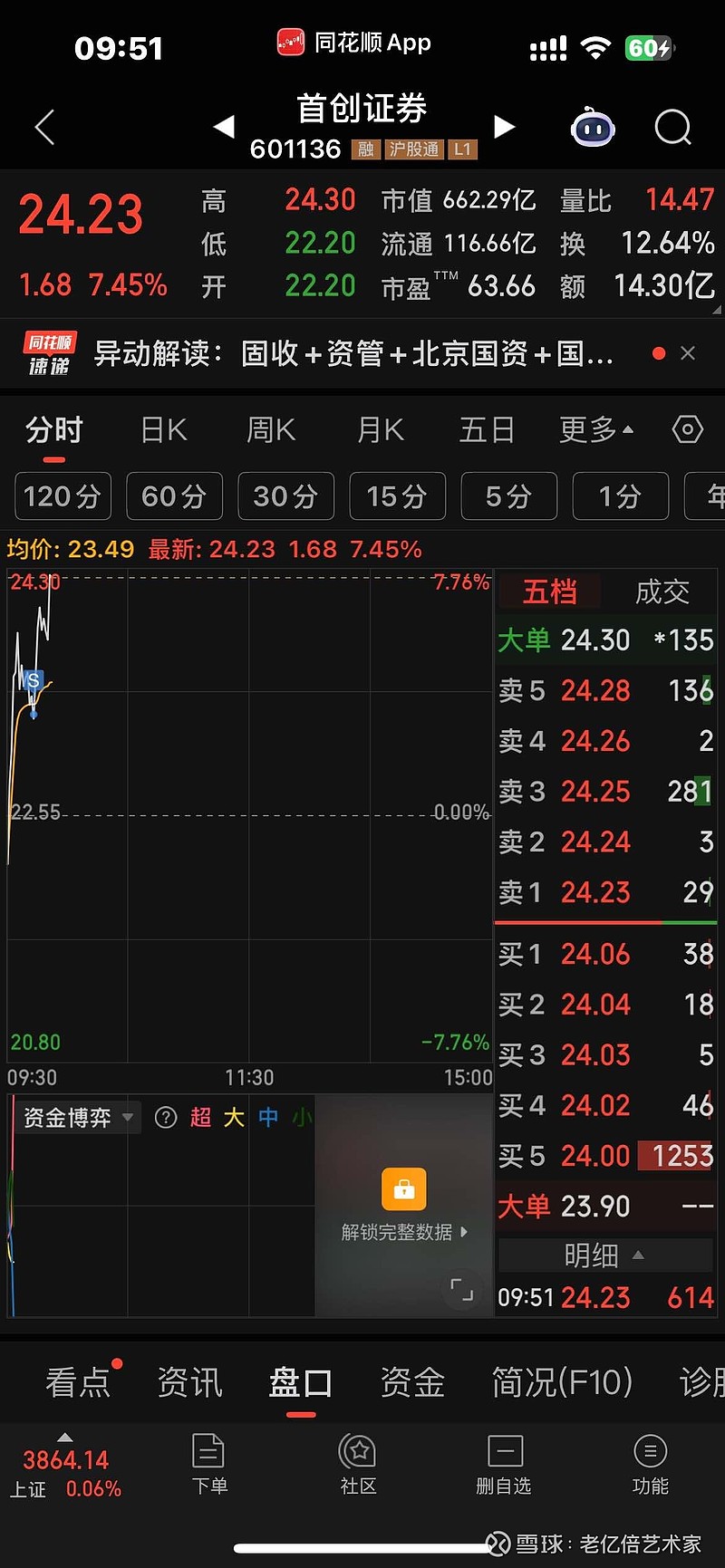Switch to the 成交 transactions tab
The height and width of the screenshot is (1568, 725).
pos(662,592)
